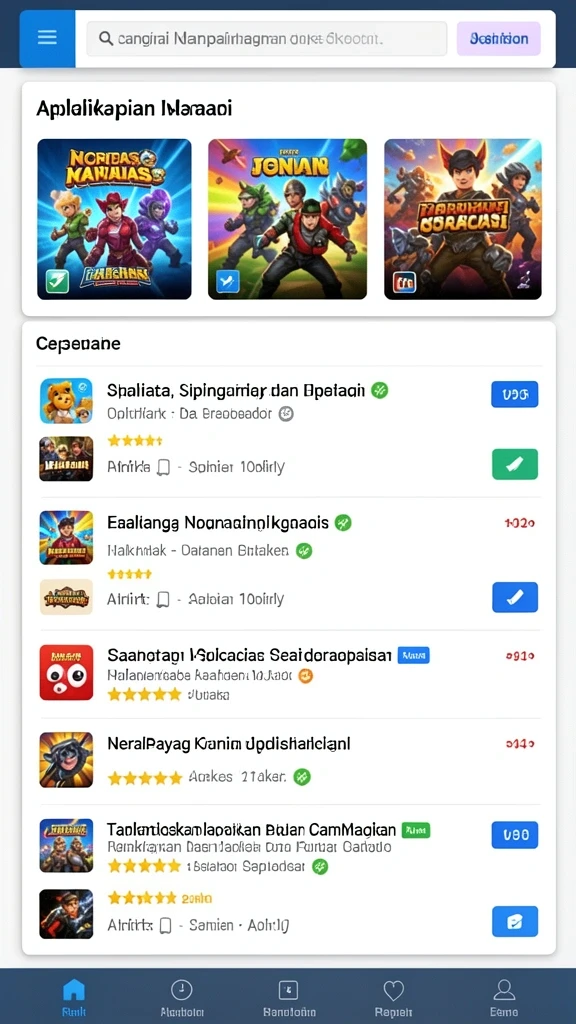Screen dimensions: 576x1024
Task: Tap the blue checkmark button under Eaalianga
Action: 515,597
